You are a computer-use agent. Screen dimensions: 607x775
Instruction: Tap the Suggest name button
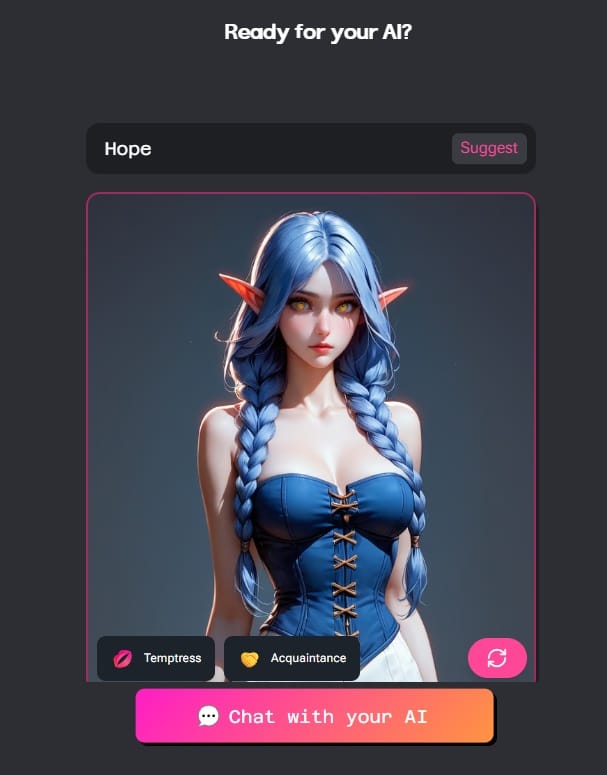[489, 148]
